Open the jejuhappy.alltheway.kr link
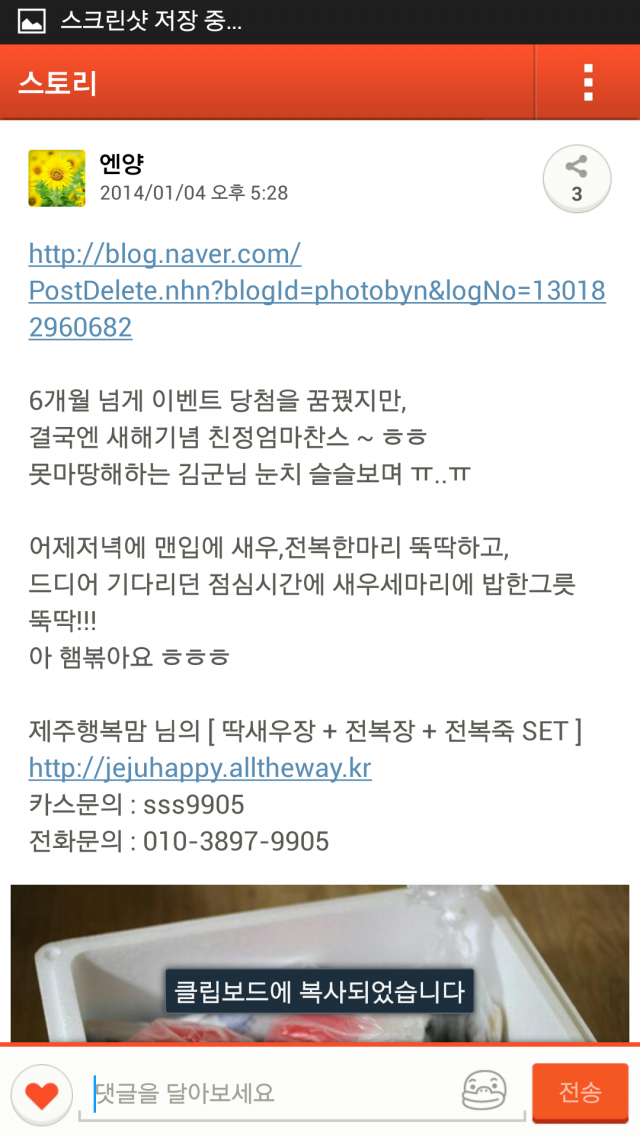Image resolution: width=640 pixels, height=1137 pixels. tap(200, 768)
